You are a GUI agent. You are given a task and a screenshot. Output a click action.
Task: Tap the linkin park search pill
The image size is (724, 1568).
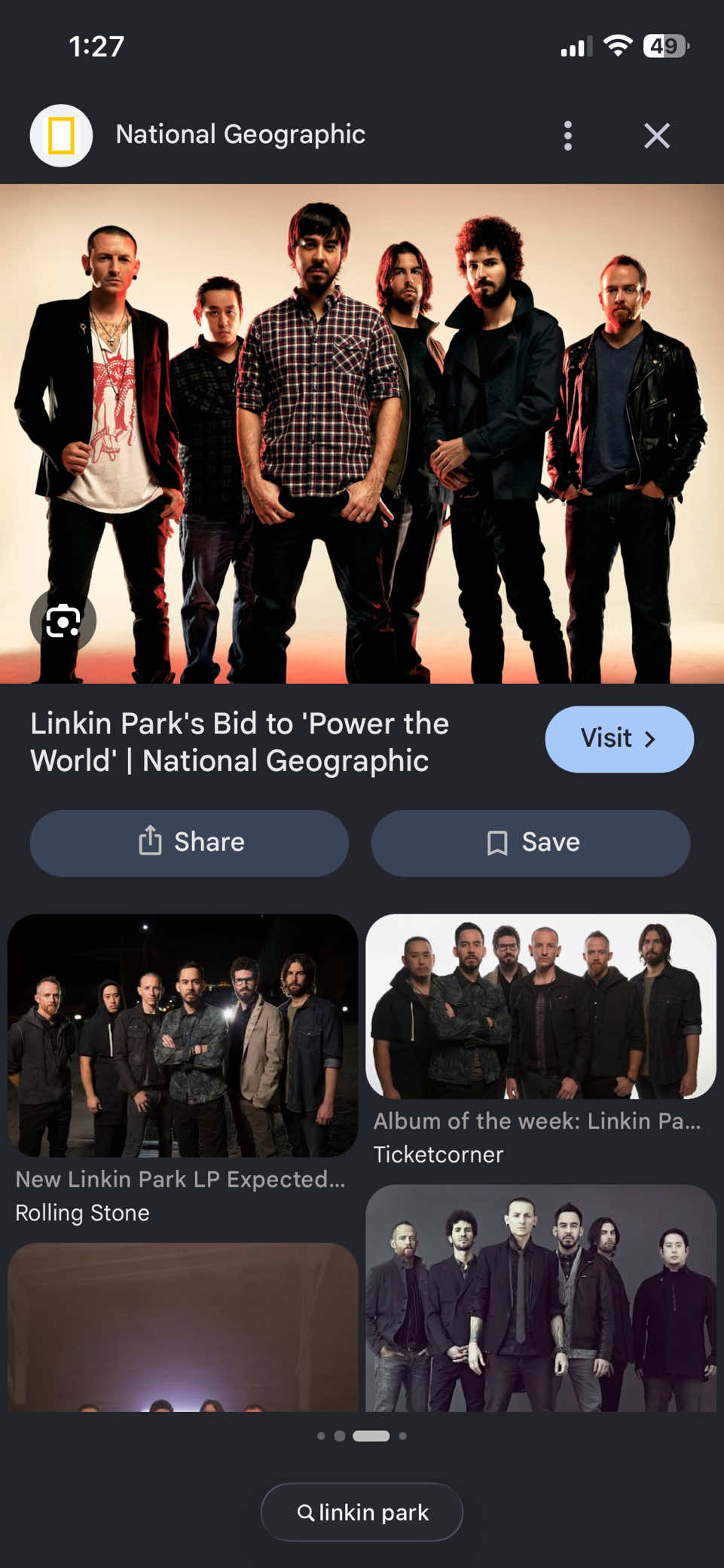(362, 1512)
